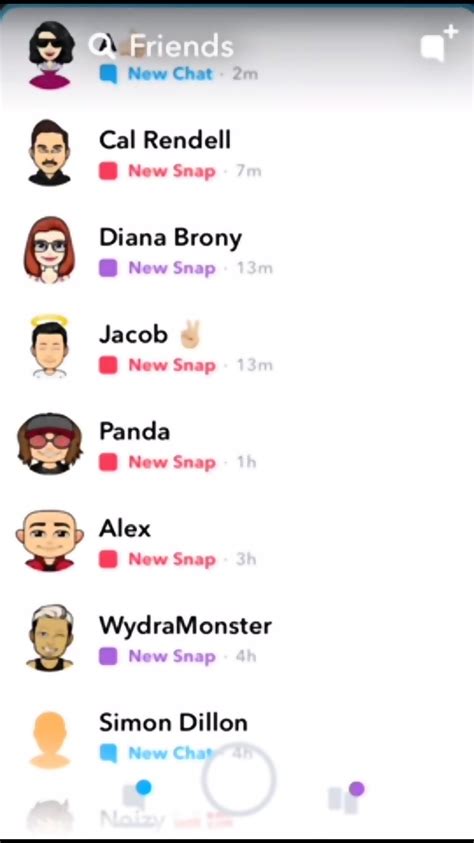474x843 pixels.
Task: View Jacob's new snap
Action: 237,348
